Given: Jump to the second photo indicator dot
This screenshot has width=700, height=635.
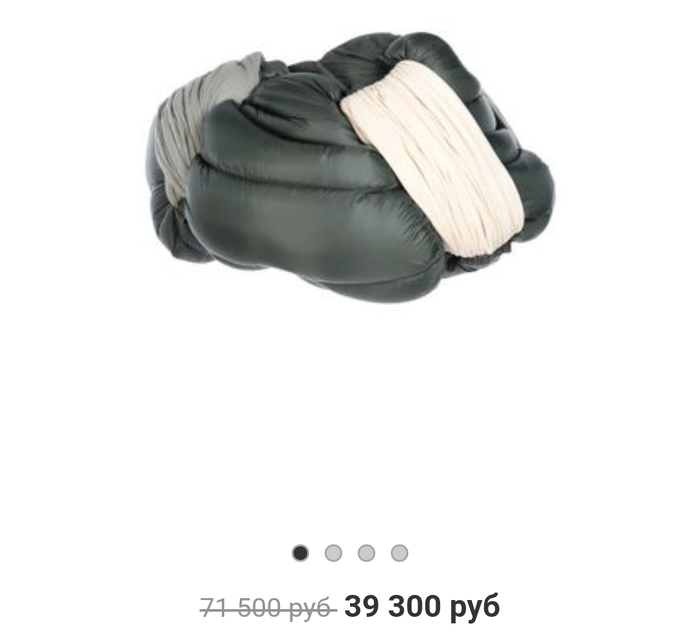Looking at the screenshot, I should (333, 553).
